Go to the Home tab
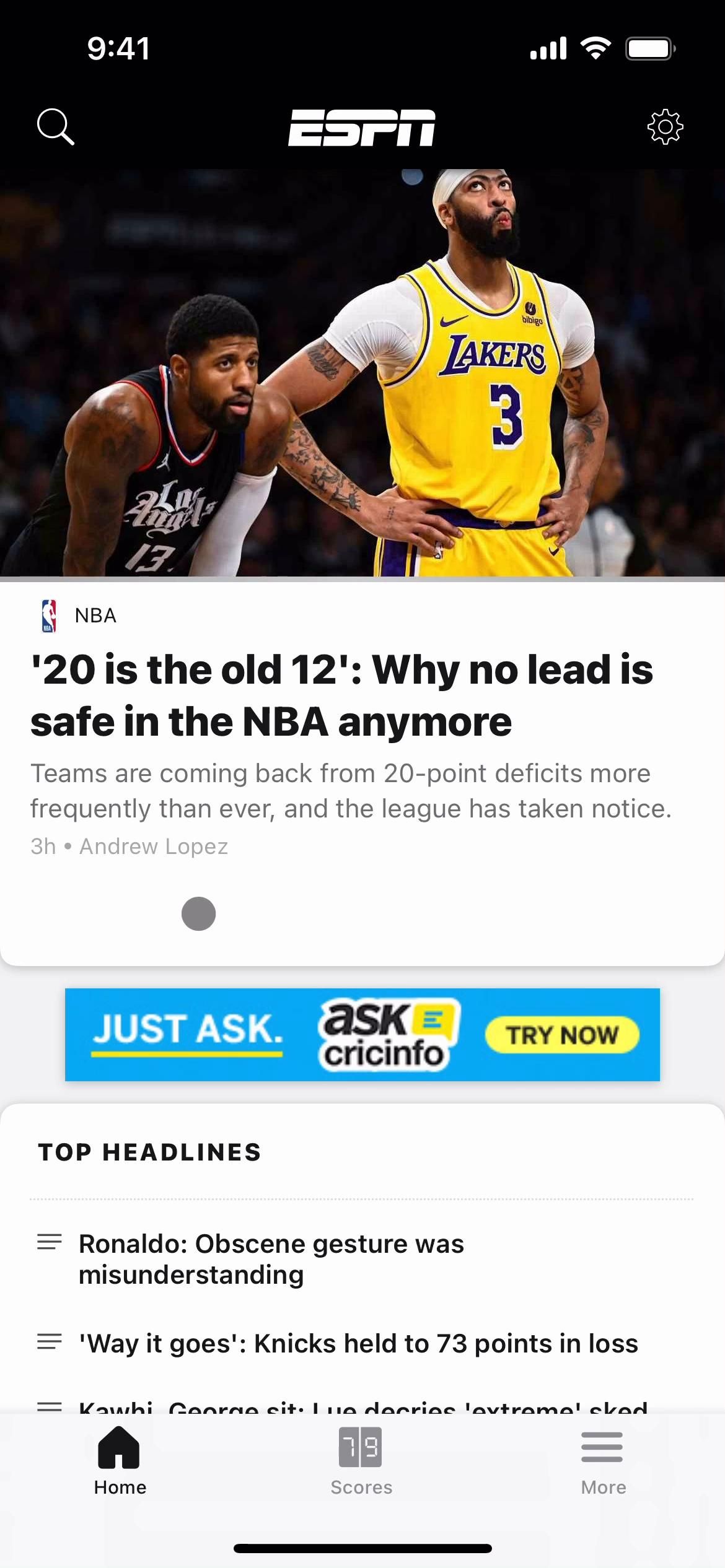This screenshot has height=1568, width=725. [120, 1460]
